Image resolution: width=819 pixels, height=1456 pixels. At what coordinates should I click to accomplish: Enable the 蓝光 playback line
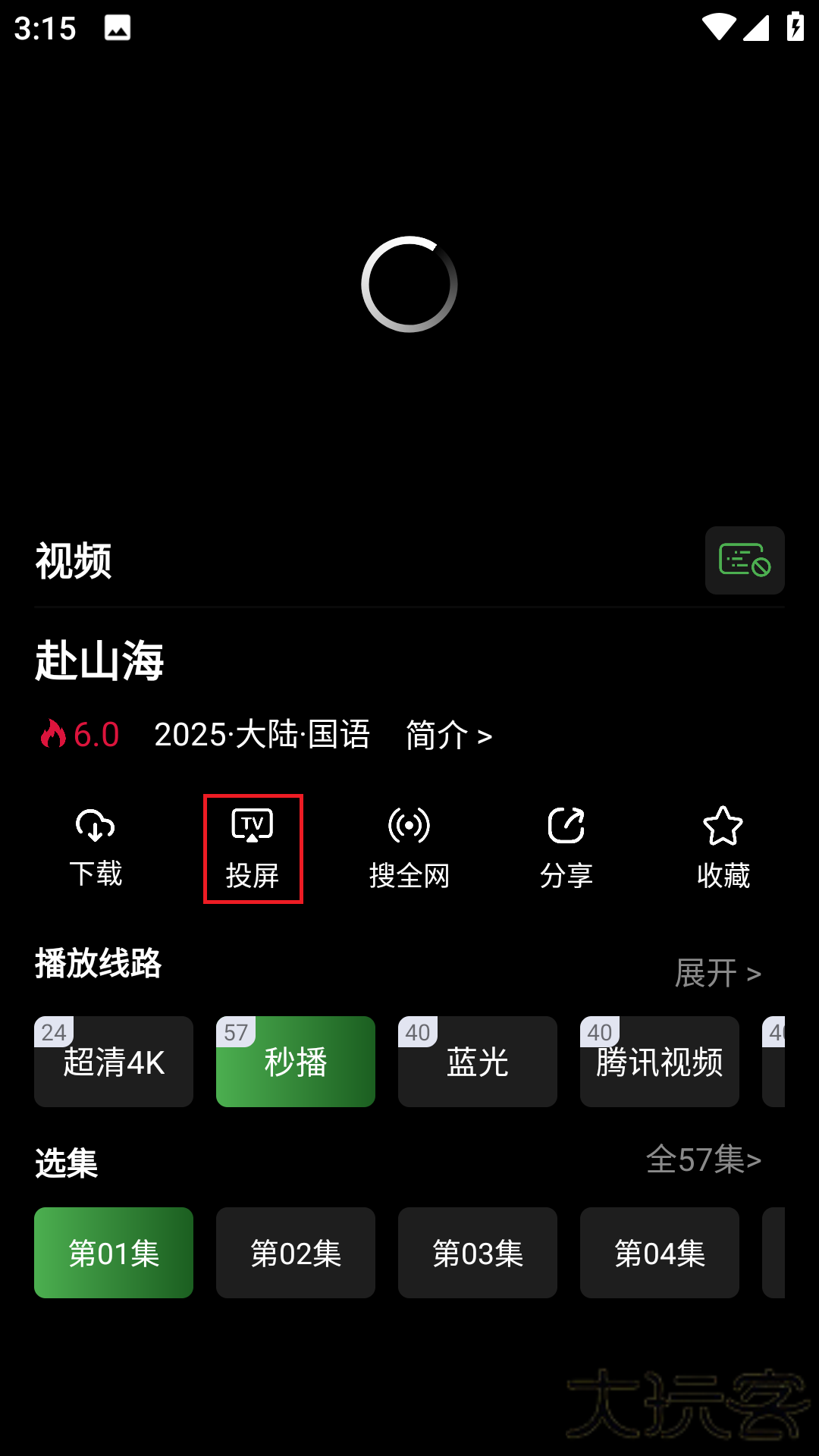pyautogui.click(x=477, y=1062)
